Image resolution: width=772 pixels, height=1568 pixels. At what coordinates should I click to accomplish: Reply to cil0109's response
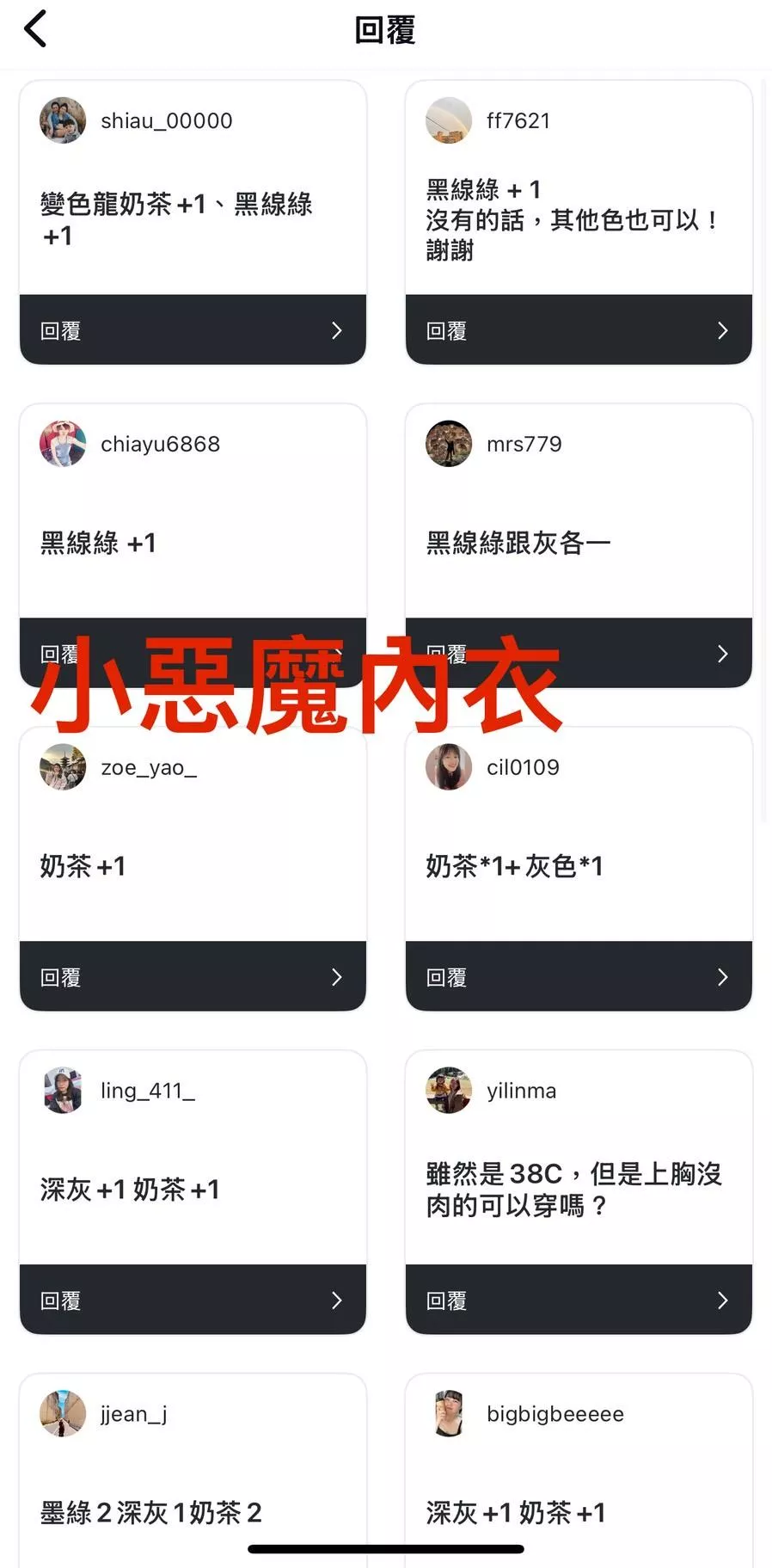[578, 977]
